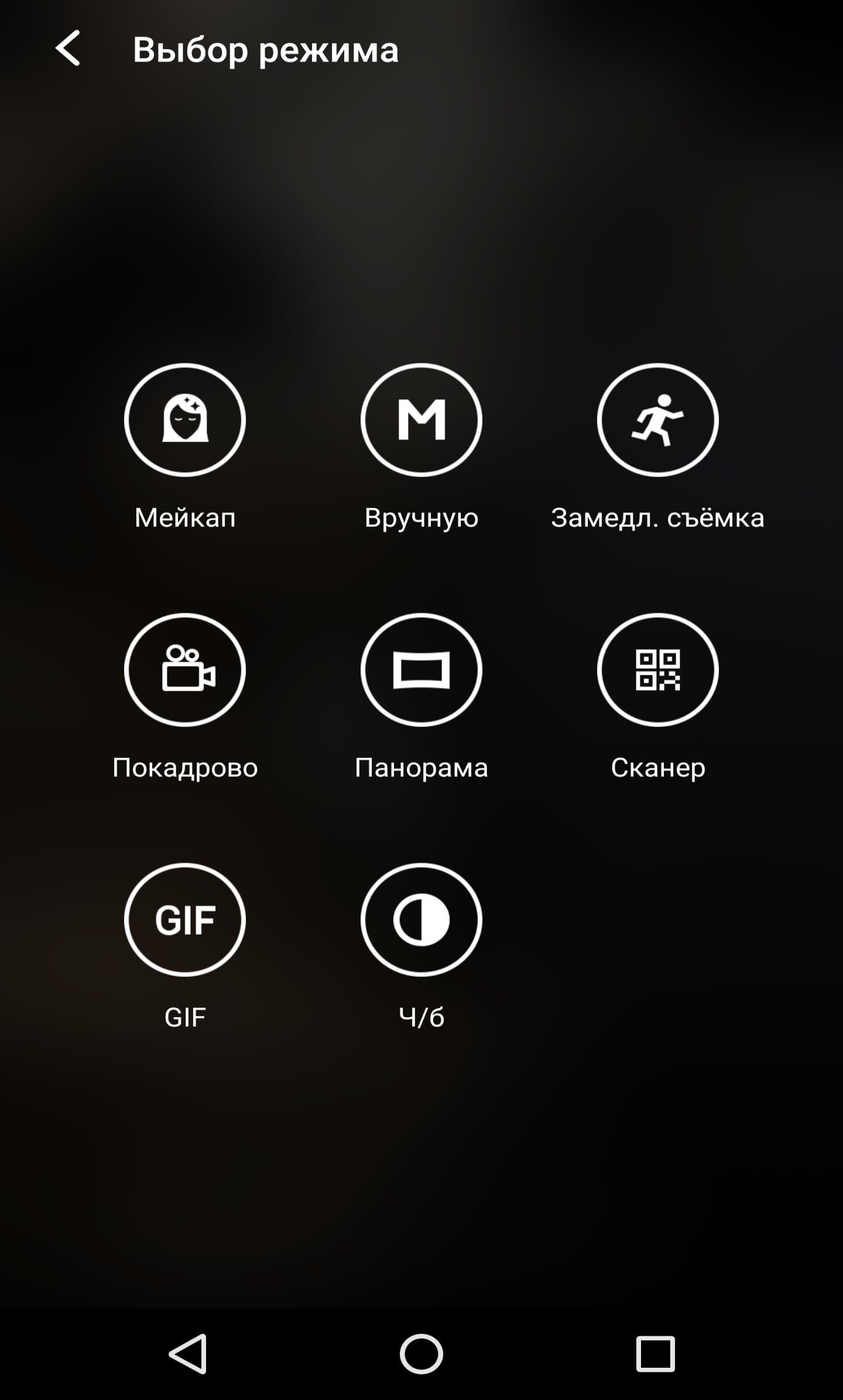843x1400 pixels.
Task: Choose the GIF capture mode
Action: pyautogui.click(x=185, y=919)
